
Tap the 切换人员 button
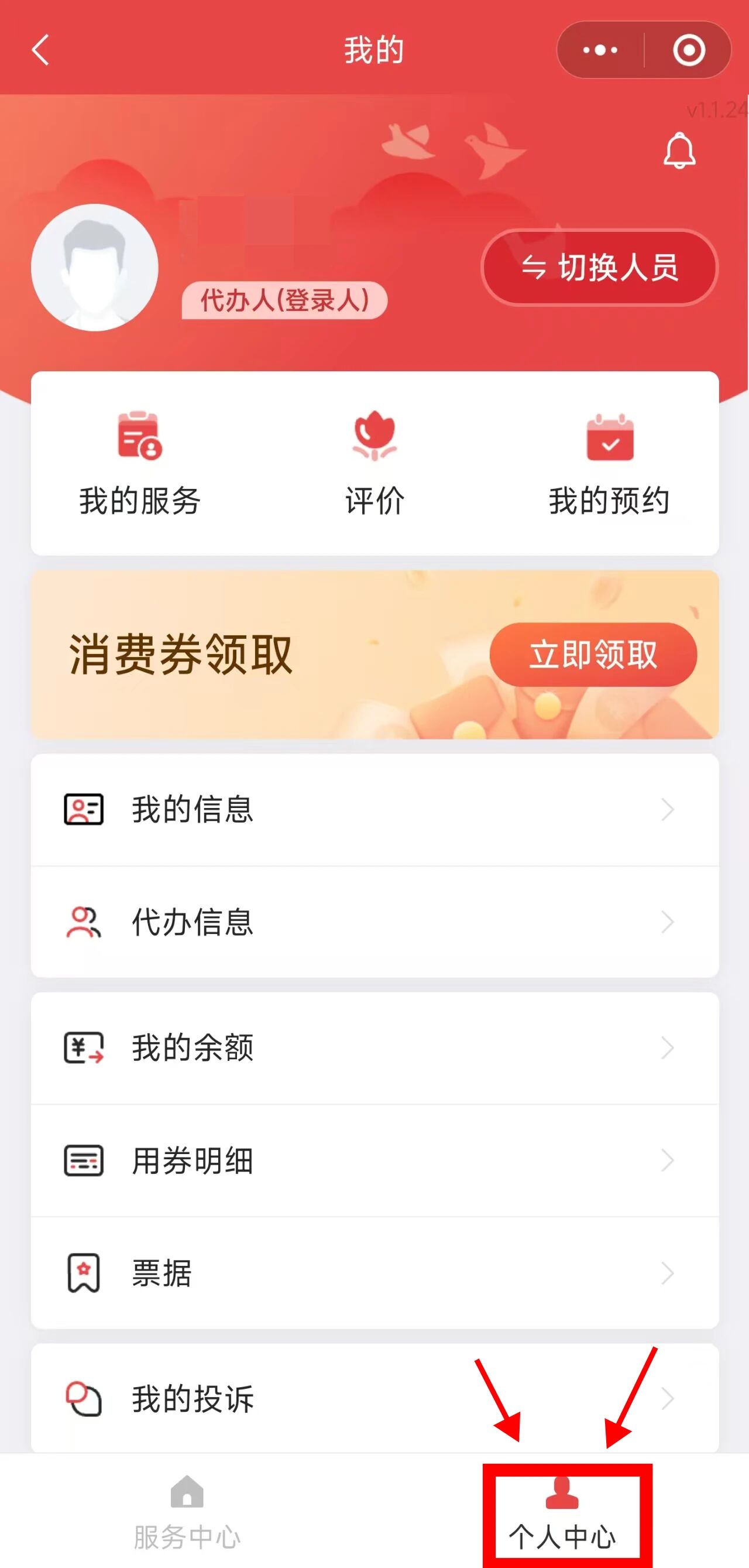coord(599,268)
